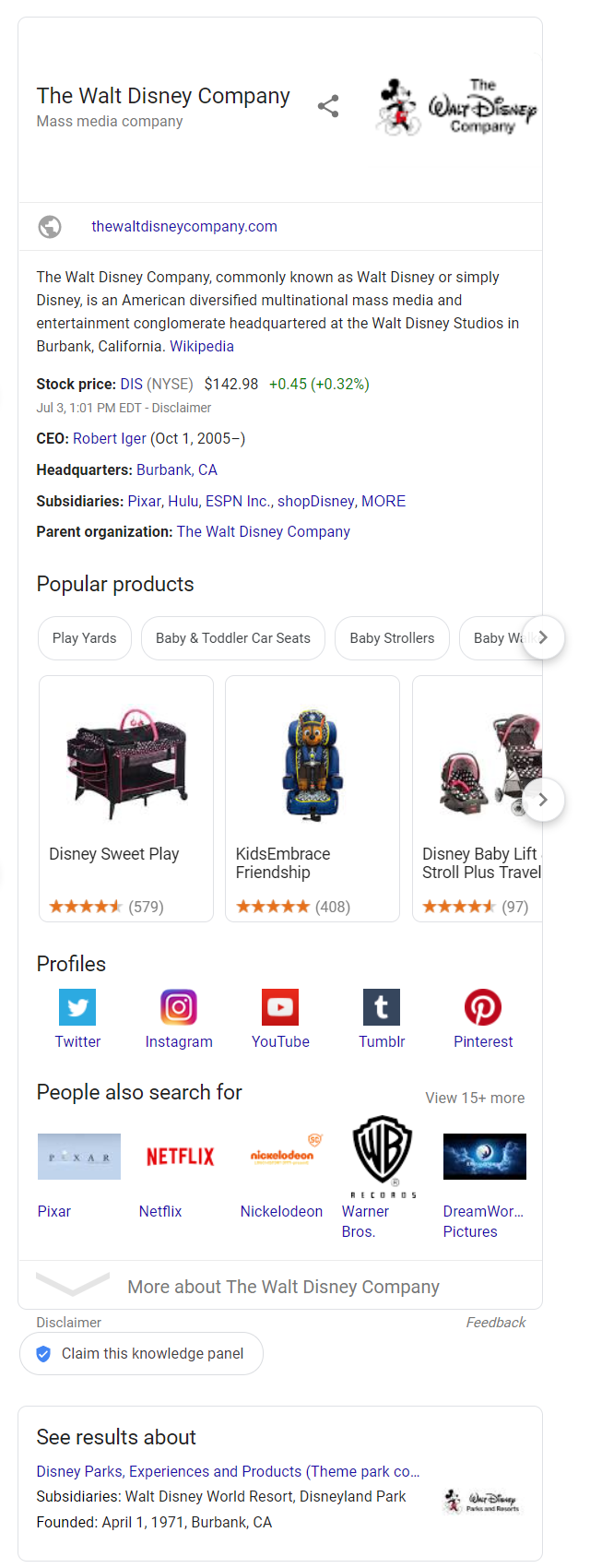The image size is (590, 1568).
Task: View 15+ more related searches
Action: coord(475,1098)
